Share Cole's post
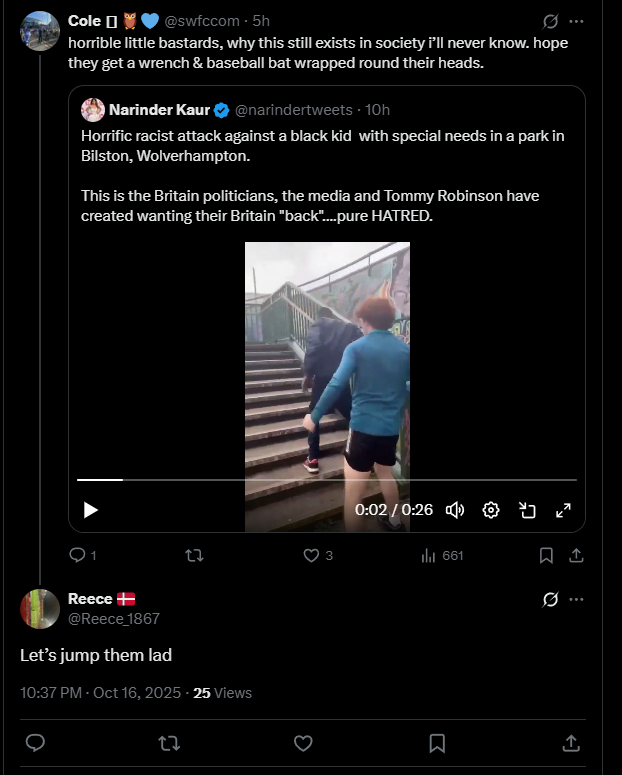This screenshot has width=622, height=775. pos(576,555)
